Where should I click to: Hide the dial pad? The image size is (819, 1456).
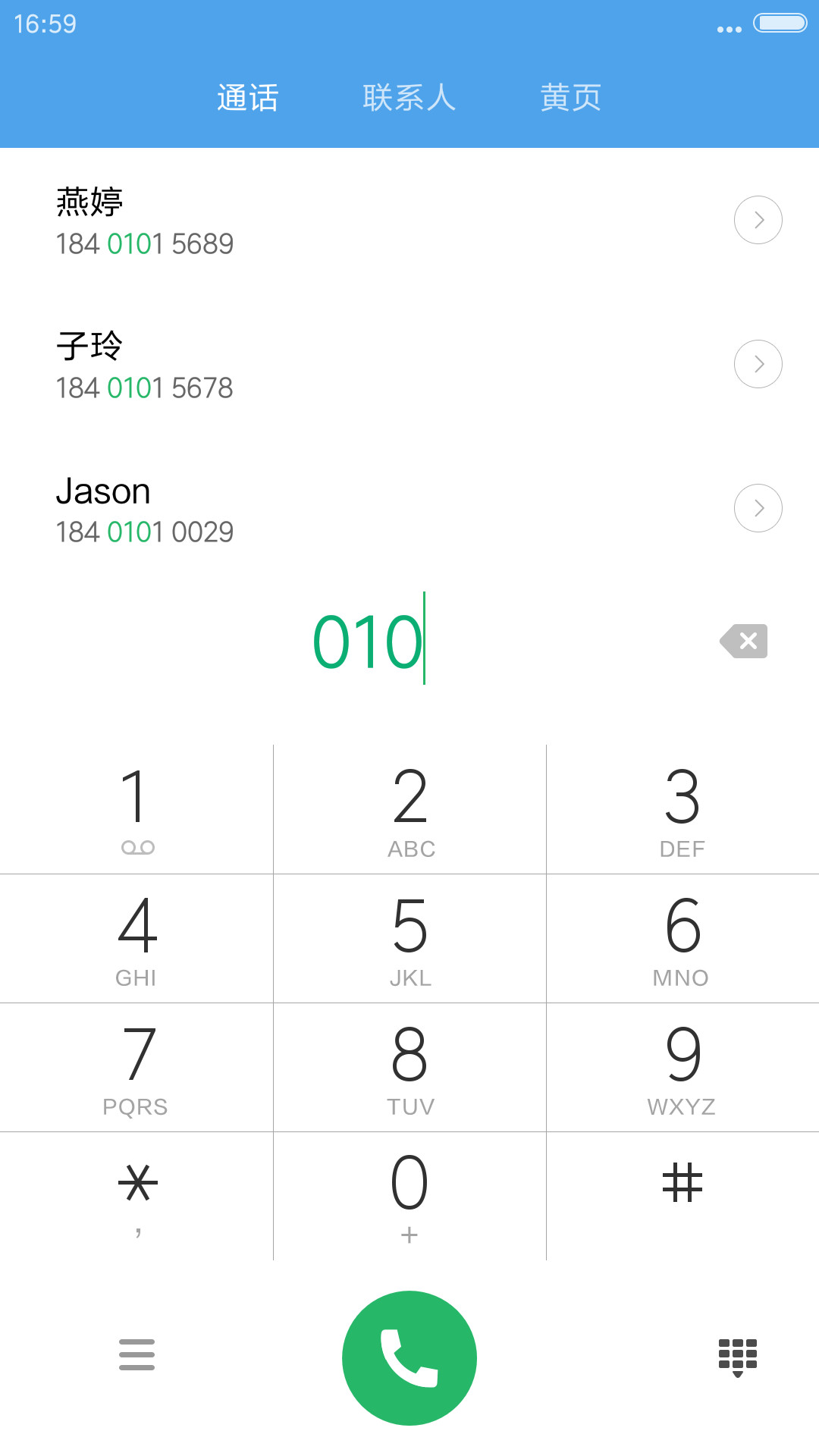pyautogui.click(x=738, y=1357)
